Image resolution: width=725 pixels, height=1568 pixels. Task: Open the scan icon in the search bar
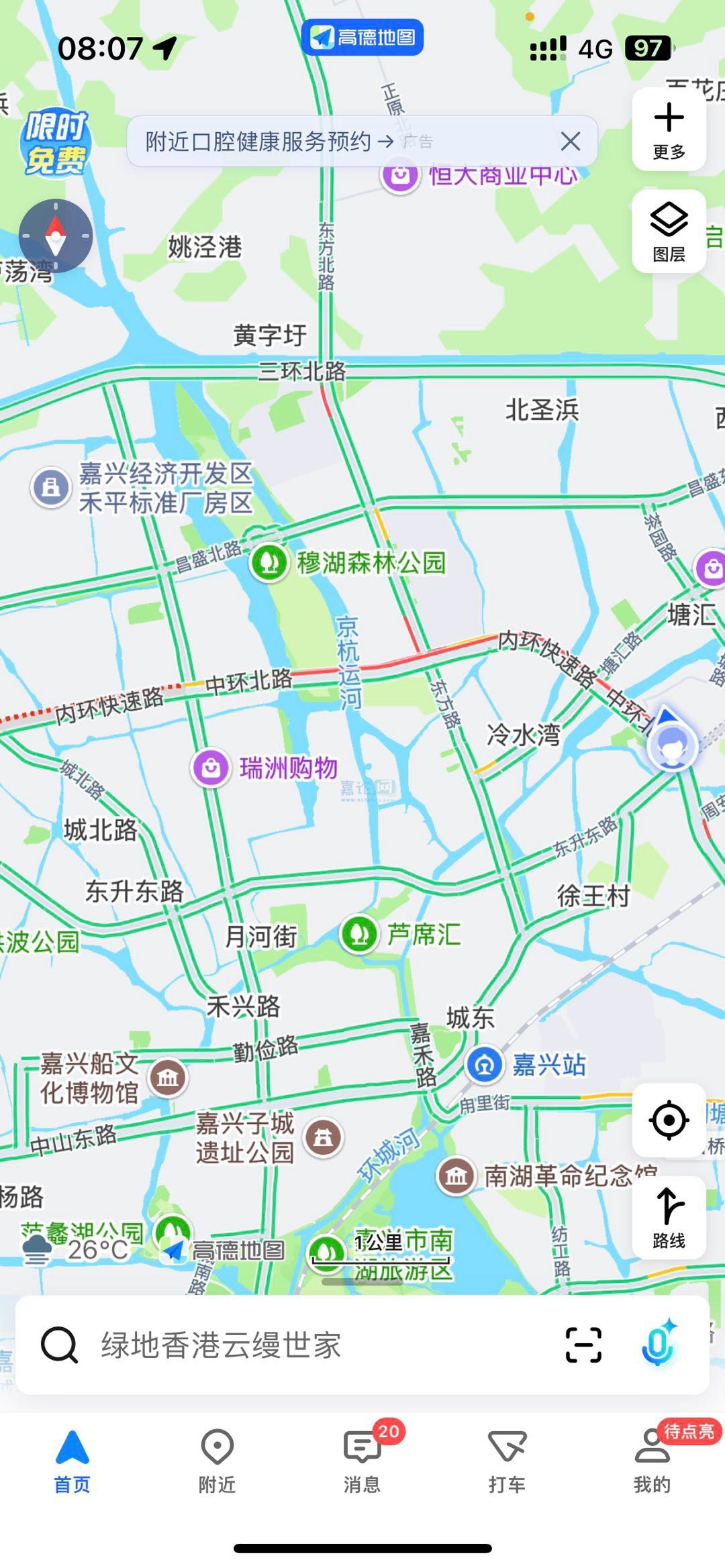[583, 1345]
